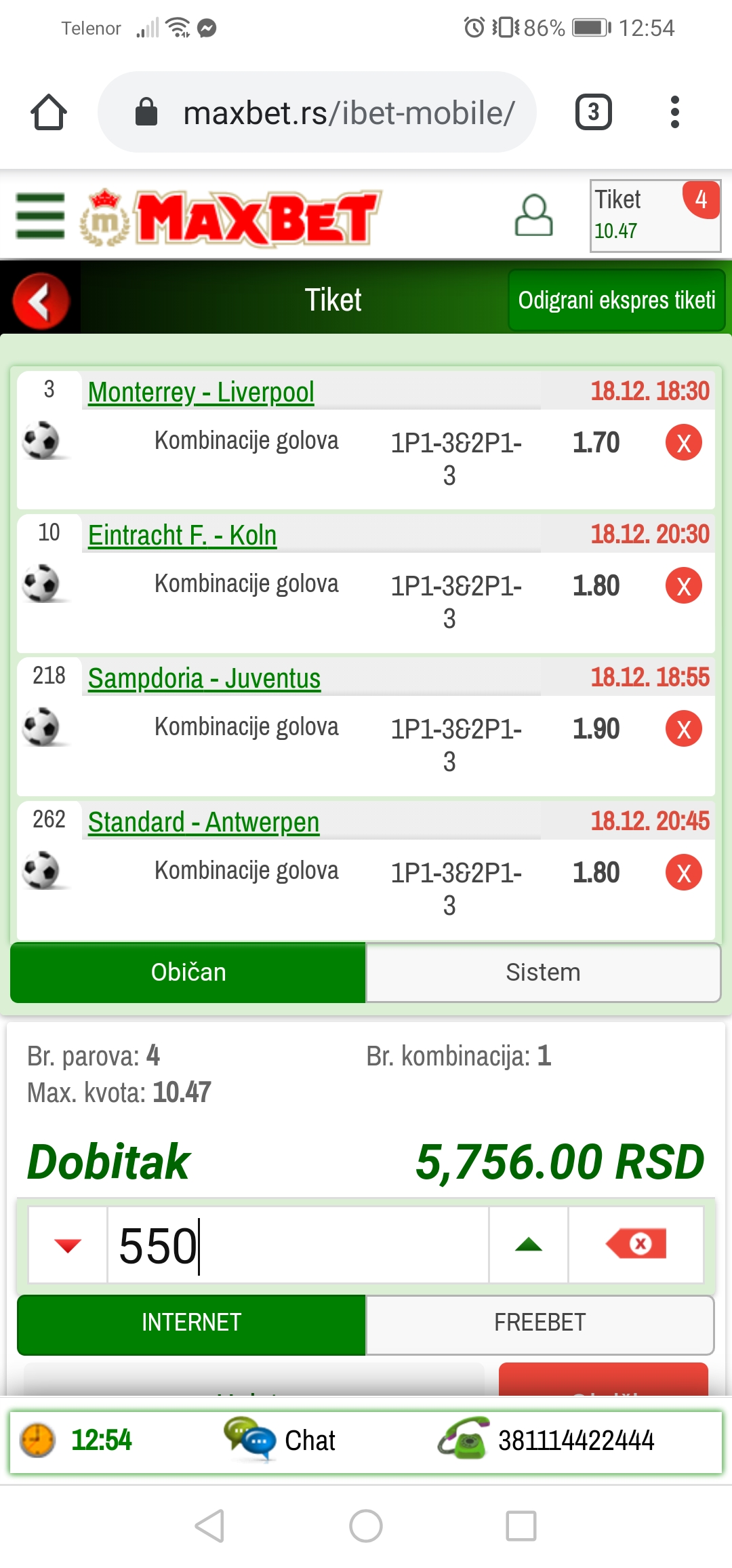Open the Tiket summary box
Image resolution: width=732 pixels, height=1568 pixels.
pos(655,216)
